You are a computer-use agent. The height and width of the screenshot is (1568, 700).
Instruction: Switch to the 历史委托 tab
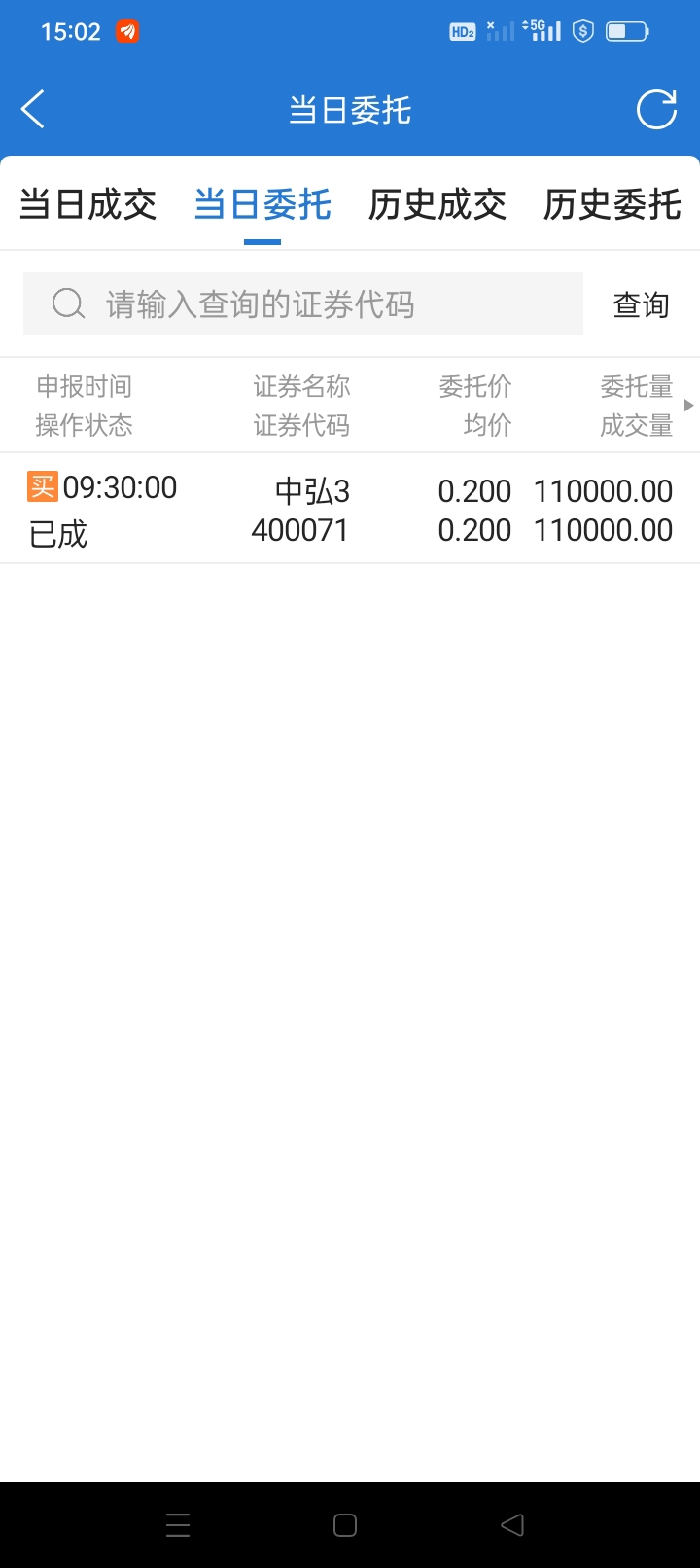612,205
